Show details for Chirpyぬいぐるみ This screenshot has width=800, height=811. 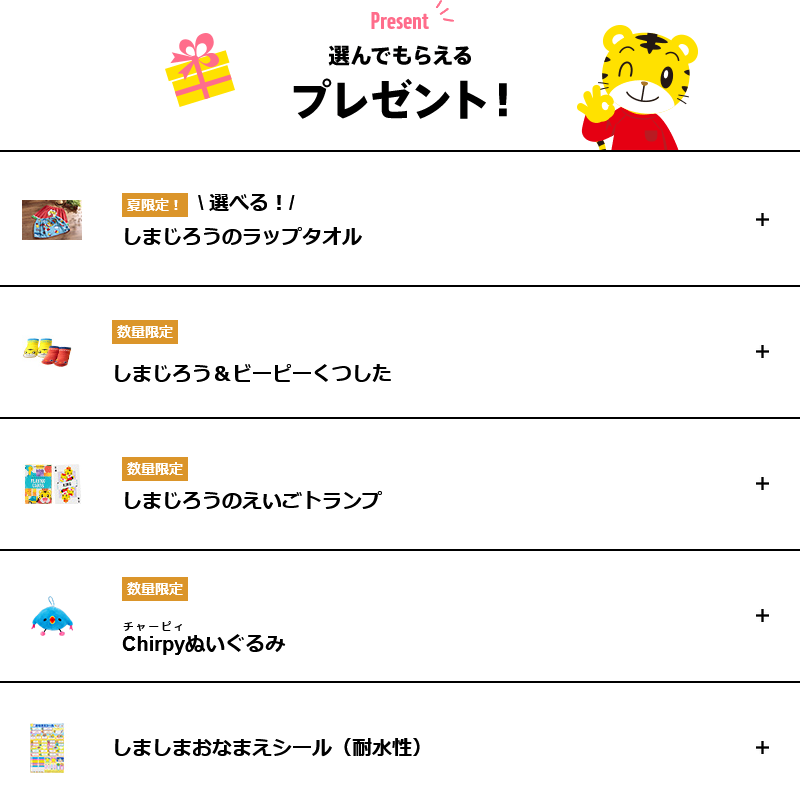click(x=762, y=616)
